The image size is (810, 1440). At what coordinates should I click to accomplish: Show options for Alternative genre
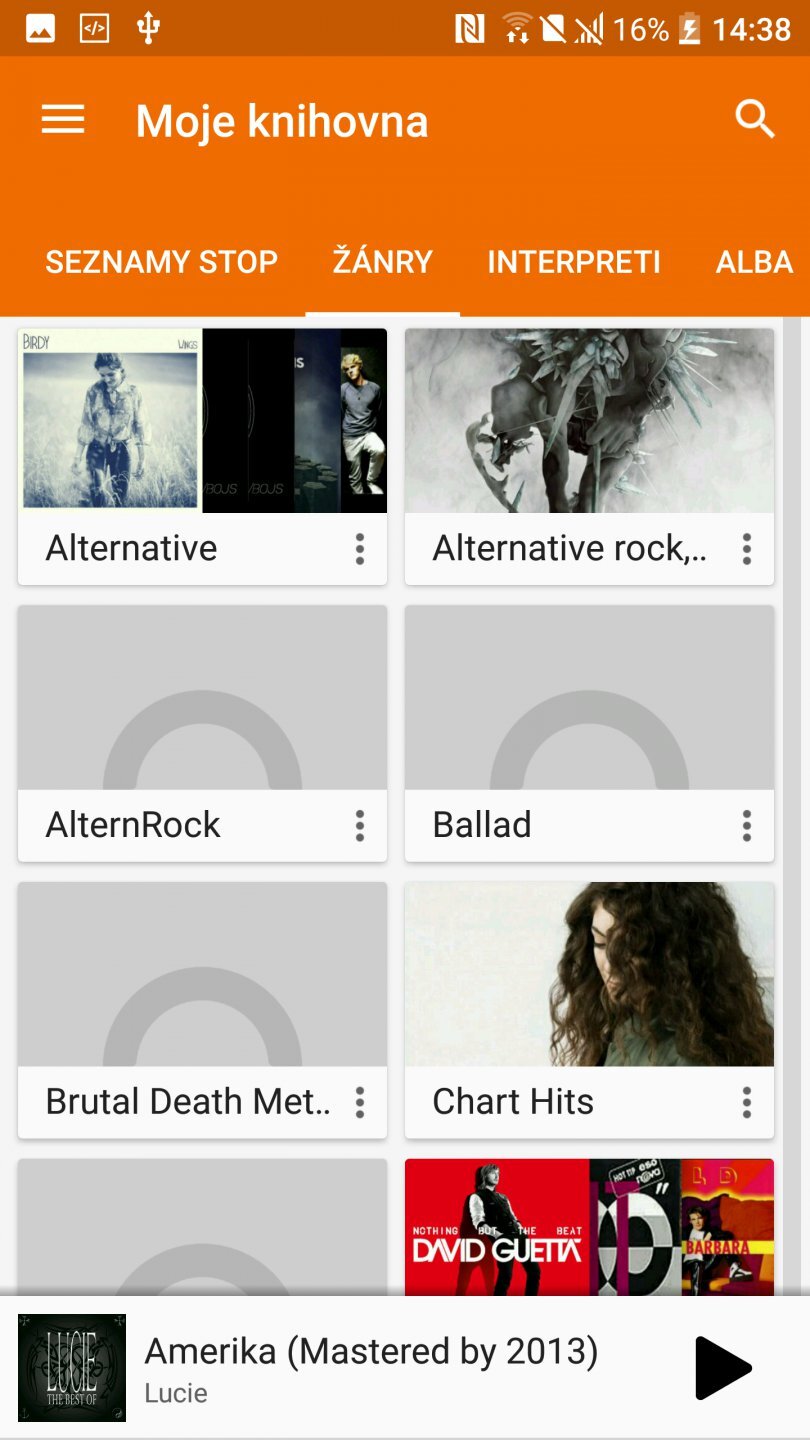(360, 549)
